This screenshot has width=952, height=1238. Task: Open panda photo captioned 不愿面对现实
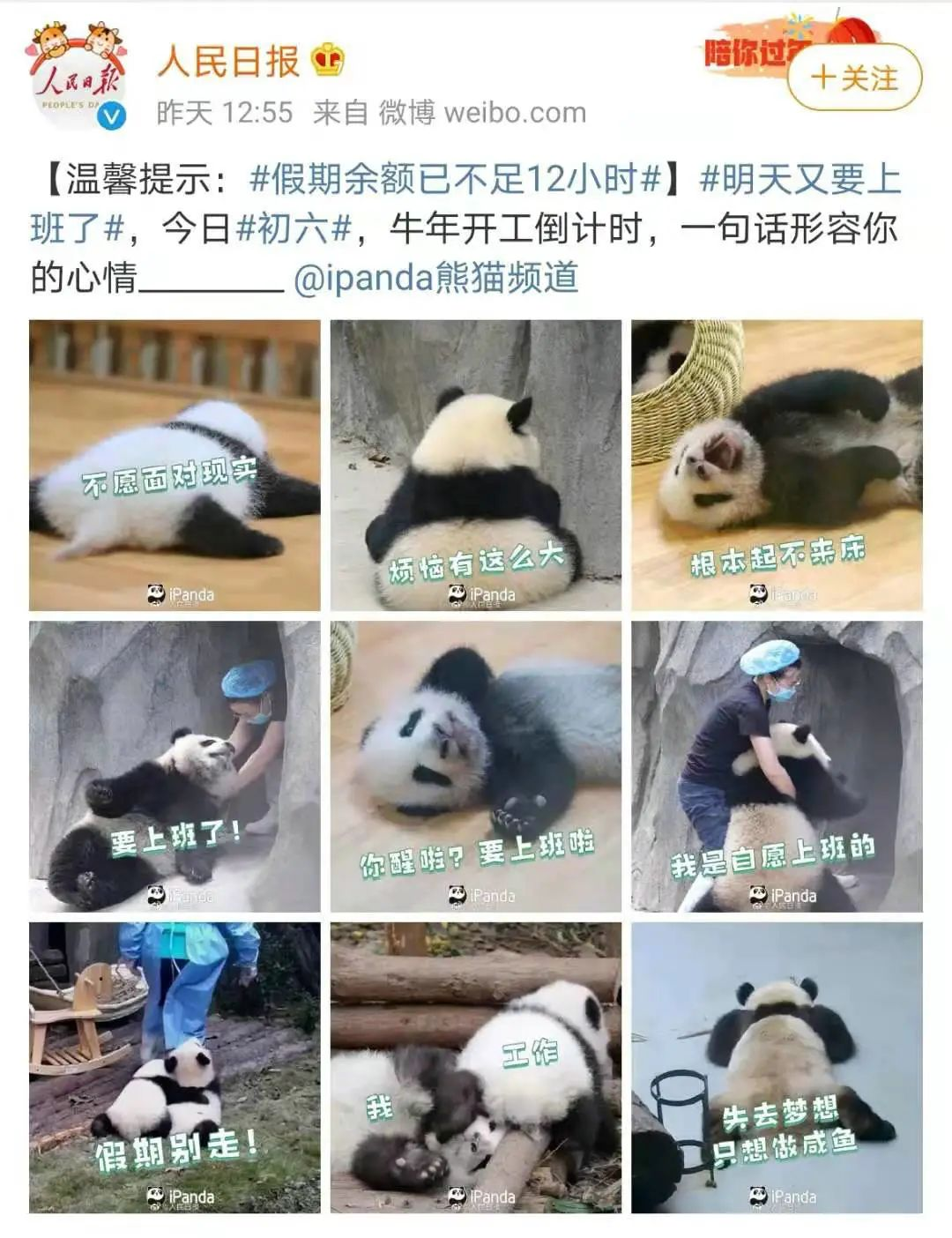coord(175,465)
